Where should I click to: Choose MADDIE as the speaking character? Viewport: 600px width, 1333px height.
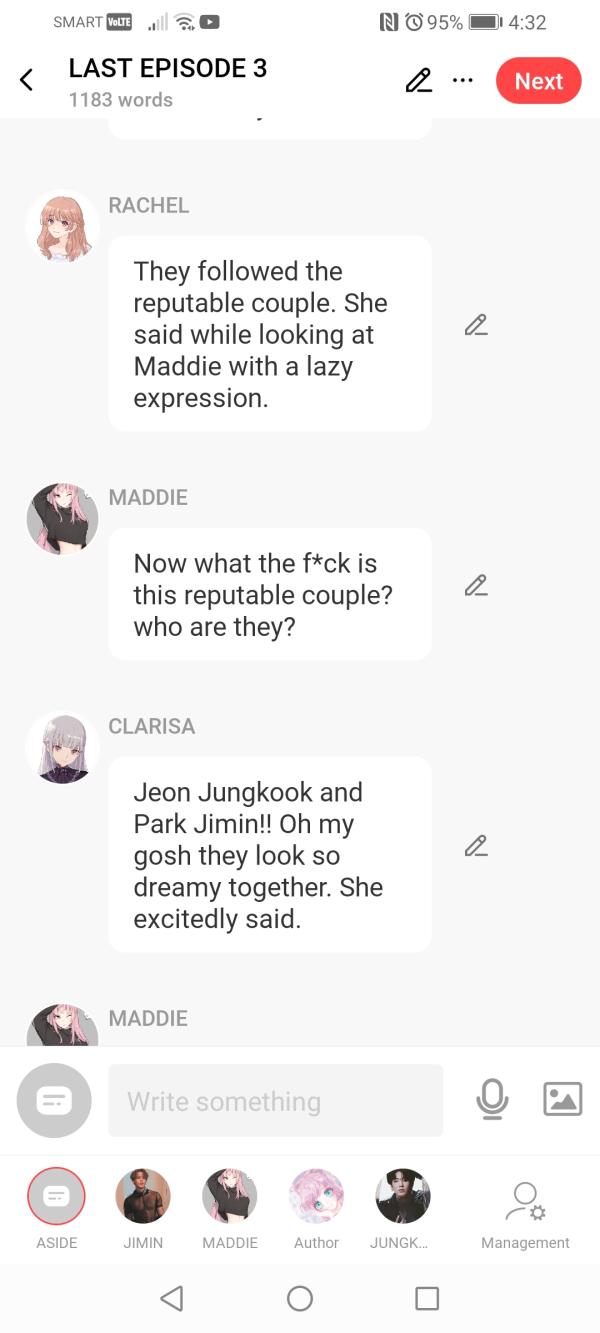coord(230,1196)
